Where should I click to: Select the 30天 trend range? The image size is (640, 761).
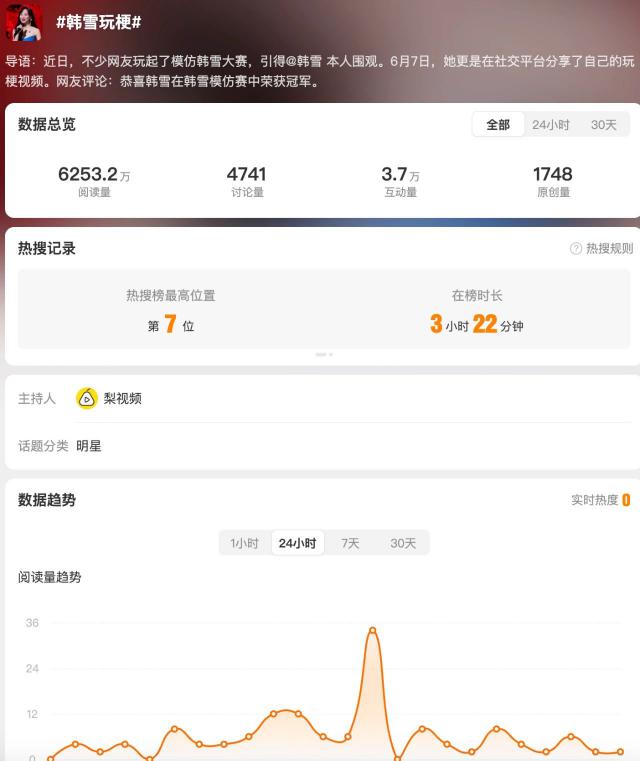(403, 543)
